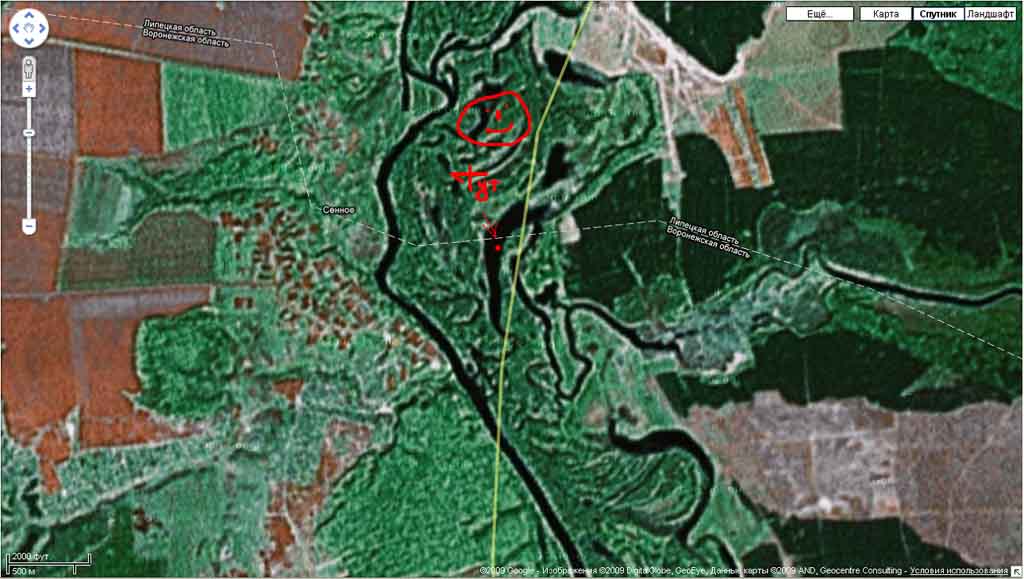Zoom in with the plus button
The height and width of the screenshot is (579, 1024).
point(29,89)
